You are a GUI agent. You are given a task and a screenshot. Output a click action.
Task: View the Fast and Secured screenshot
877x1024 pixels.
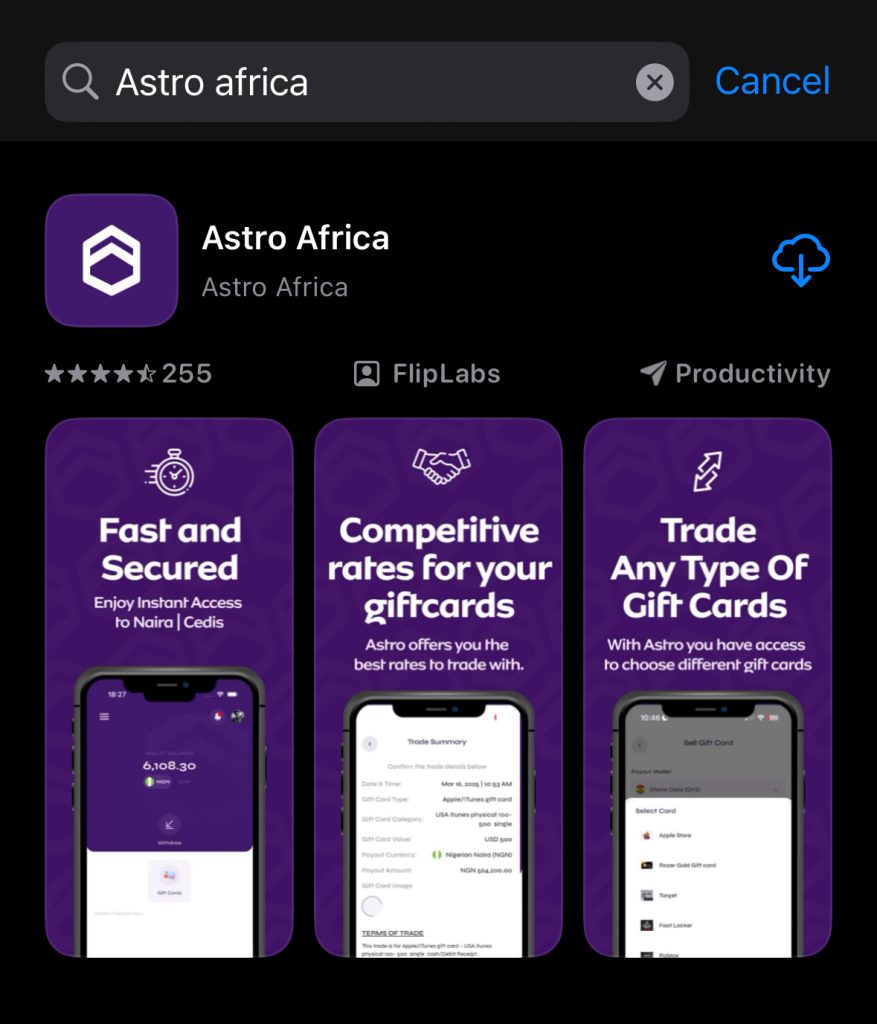[169, 687]
